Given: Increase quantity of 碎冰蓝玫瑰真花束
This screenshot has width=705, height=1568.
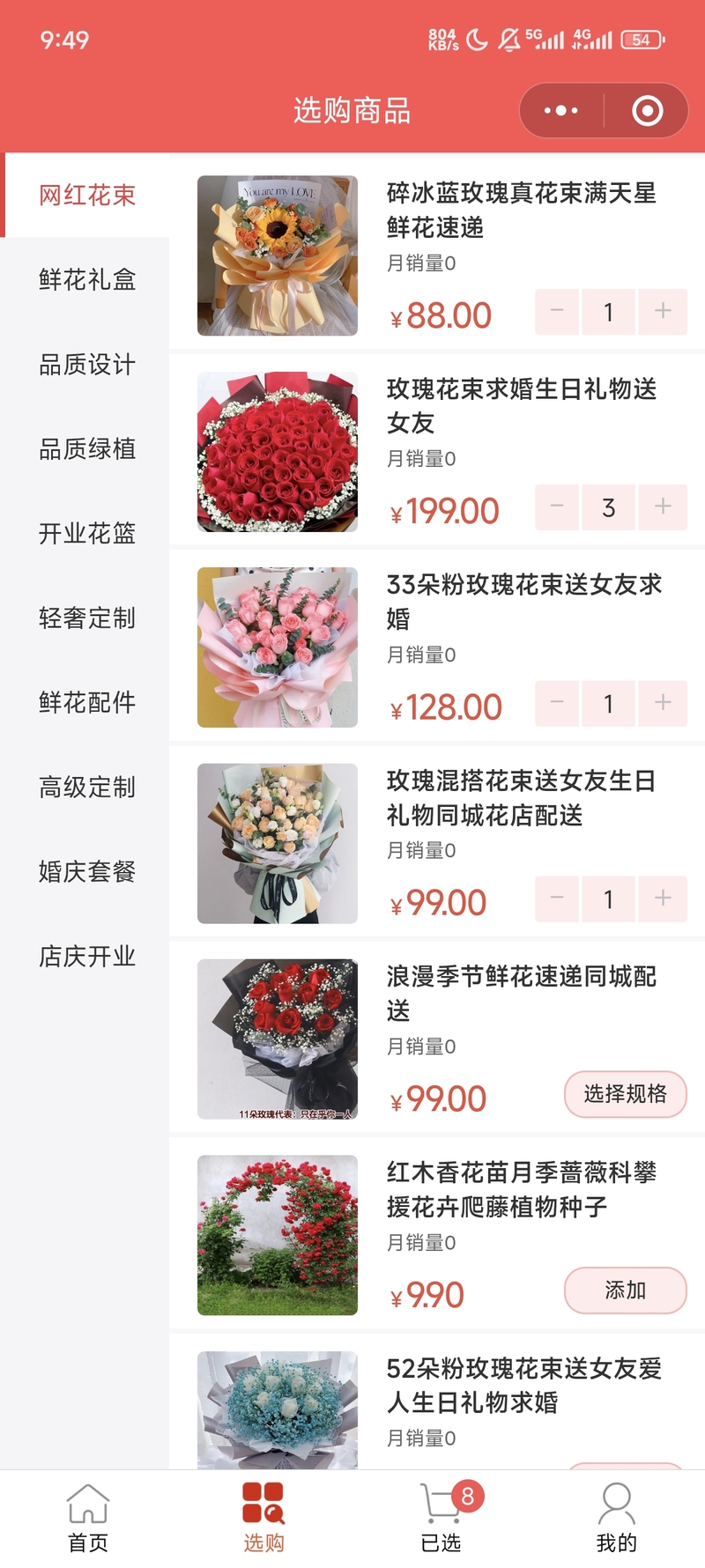Looking at the screenshot, I should click(x=663, y=312).
